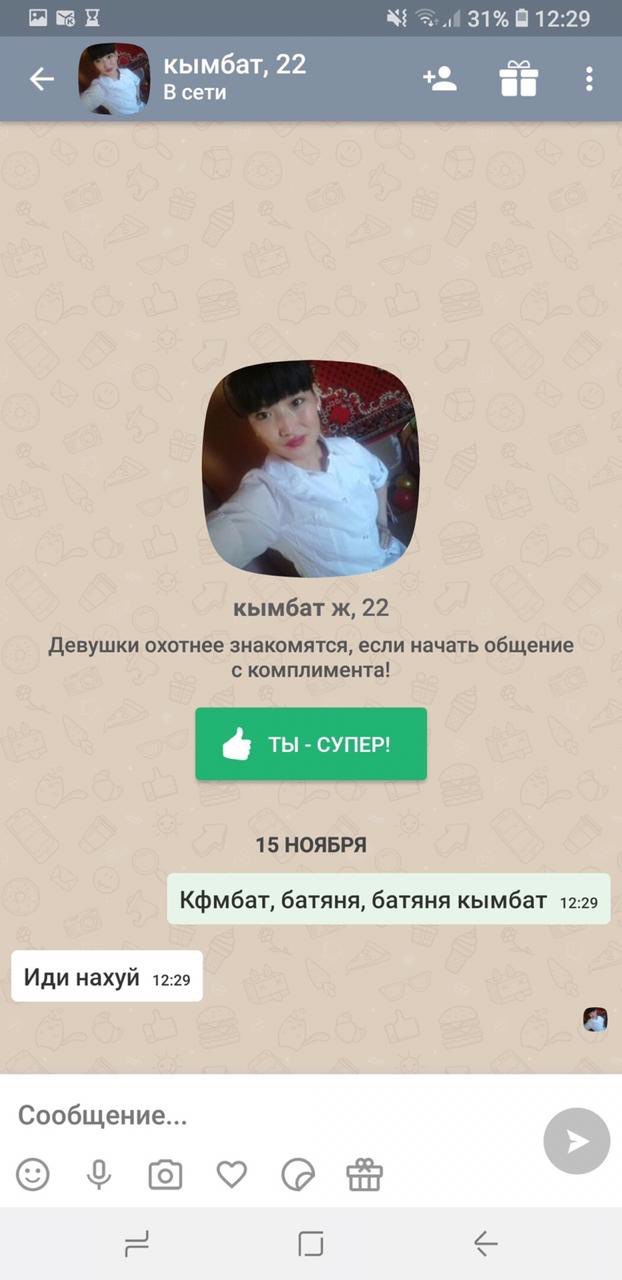Open the gift icon below message box
The height and width of the screenshot is (1280, 622).
(364, 1174)
